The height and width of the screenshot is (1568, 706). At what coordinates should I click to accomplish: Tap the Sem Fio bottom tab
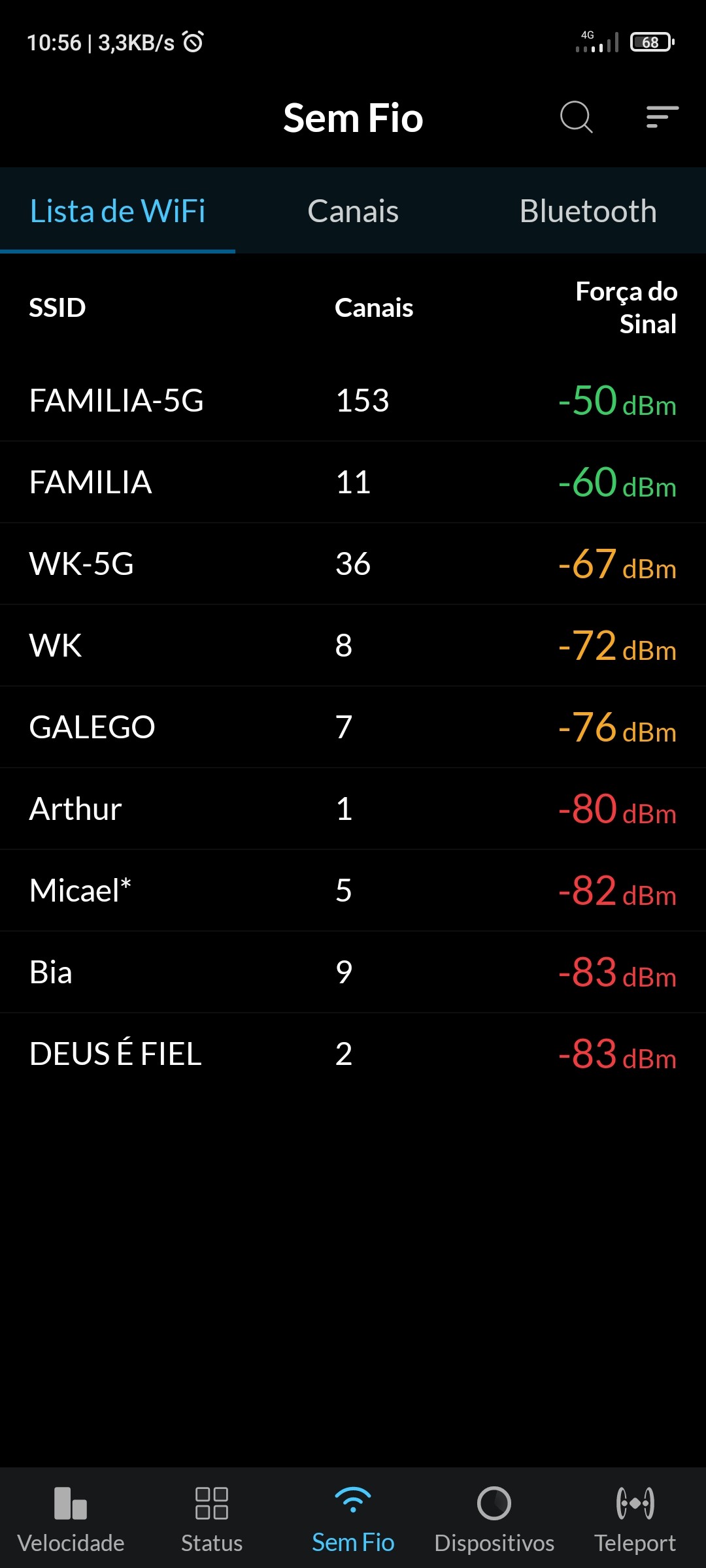[x=353, y=1518]
